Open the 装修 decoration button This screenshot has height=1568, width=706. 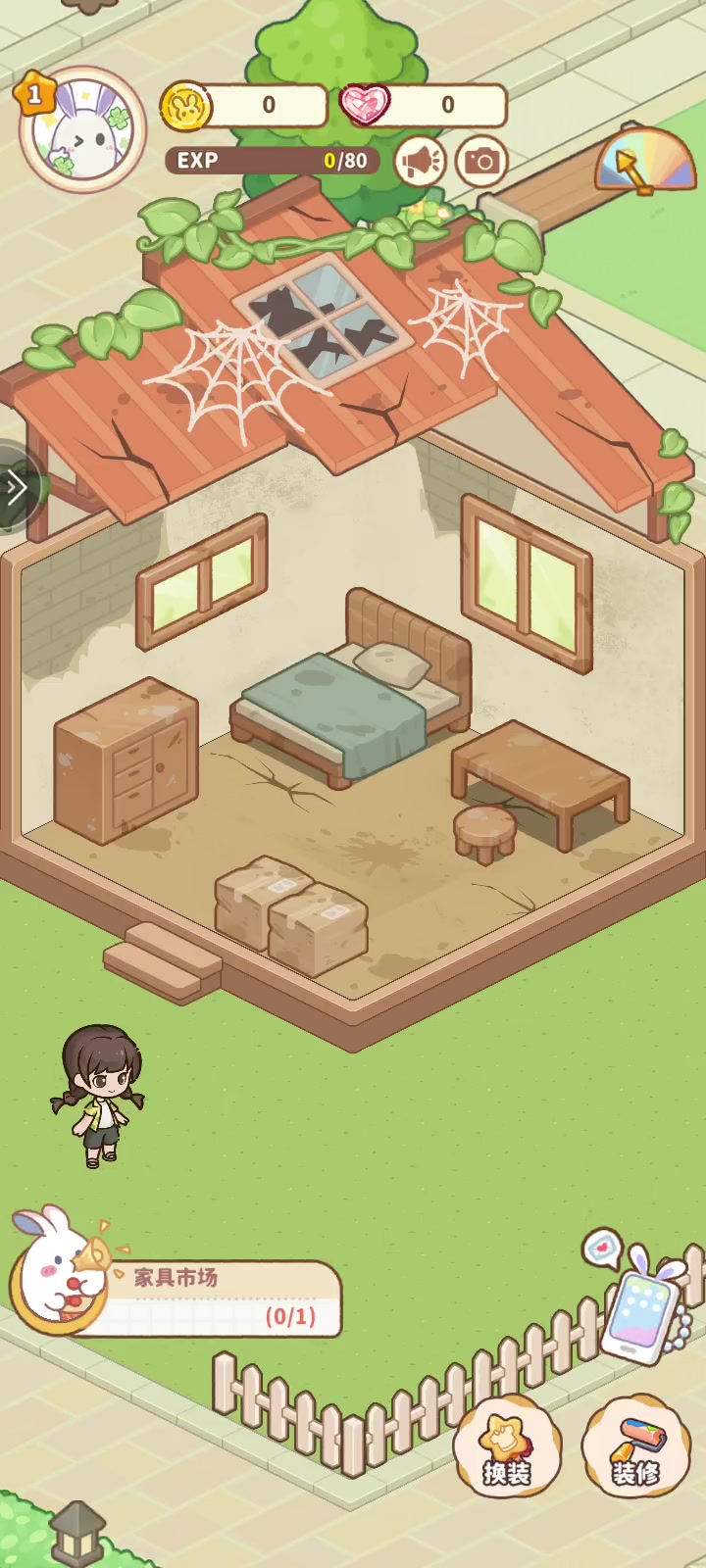point(635,1447)
